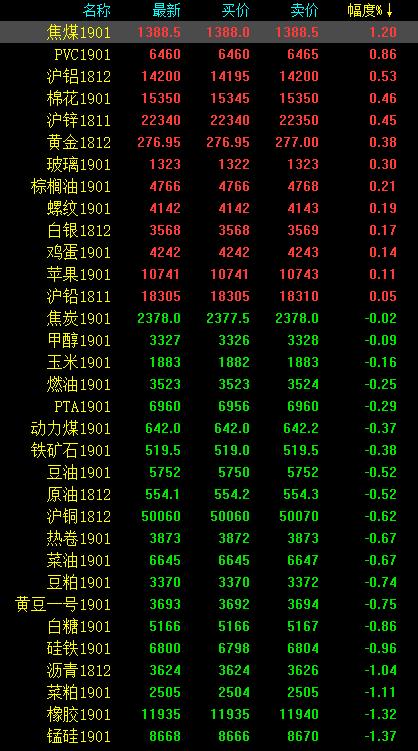418x751 pixels.
Task: Sort quotes by 最新 price column
Action: pyautogui.click(x=166, y=10)
